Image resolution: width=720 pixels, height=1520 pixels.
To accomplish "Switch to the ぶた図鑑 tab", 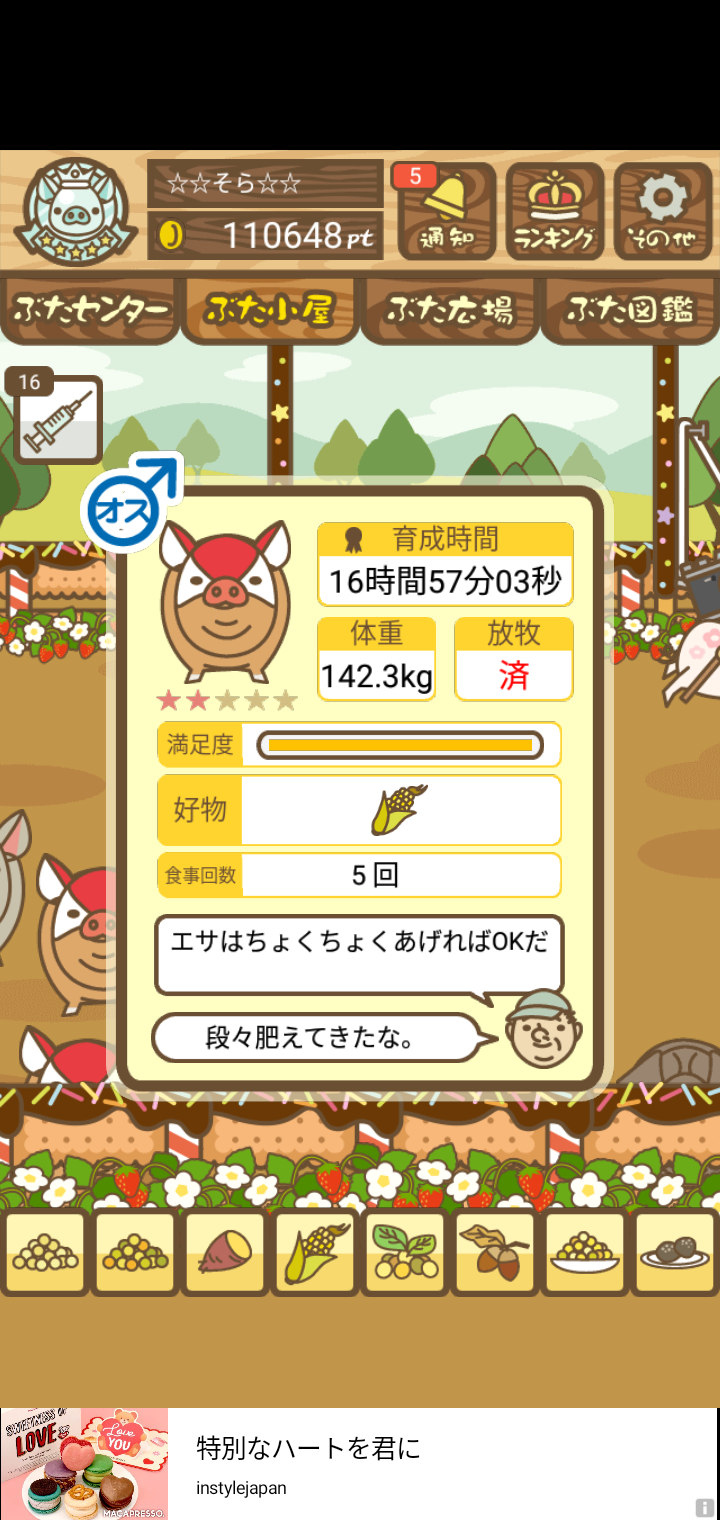I will click(630, 310).
